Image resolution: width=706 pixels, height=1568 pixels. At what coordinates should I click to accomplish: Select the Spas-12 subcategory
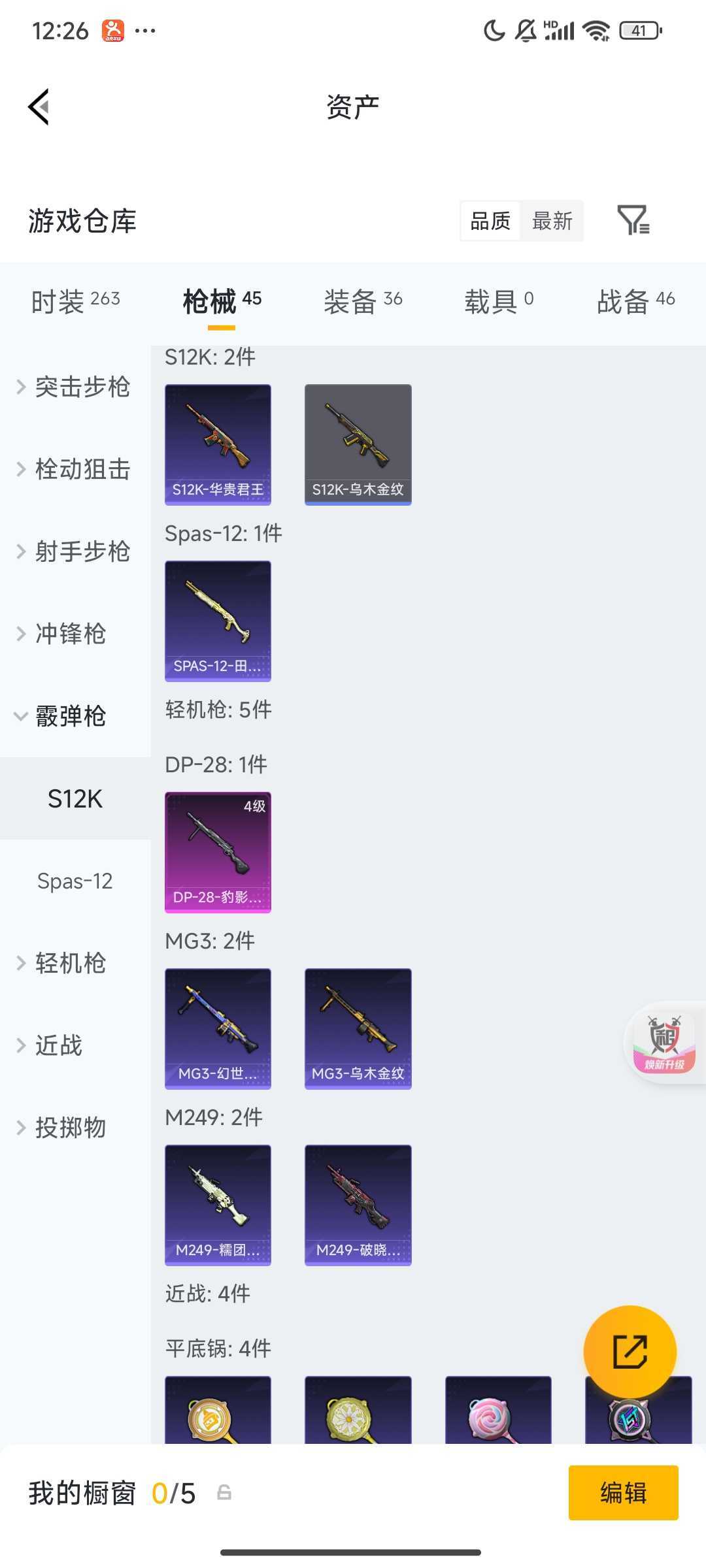click(75, 881)
